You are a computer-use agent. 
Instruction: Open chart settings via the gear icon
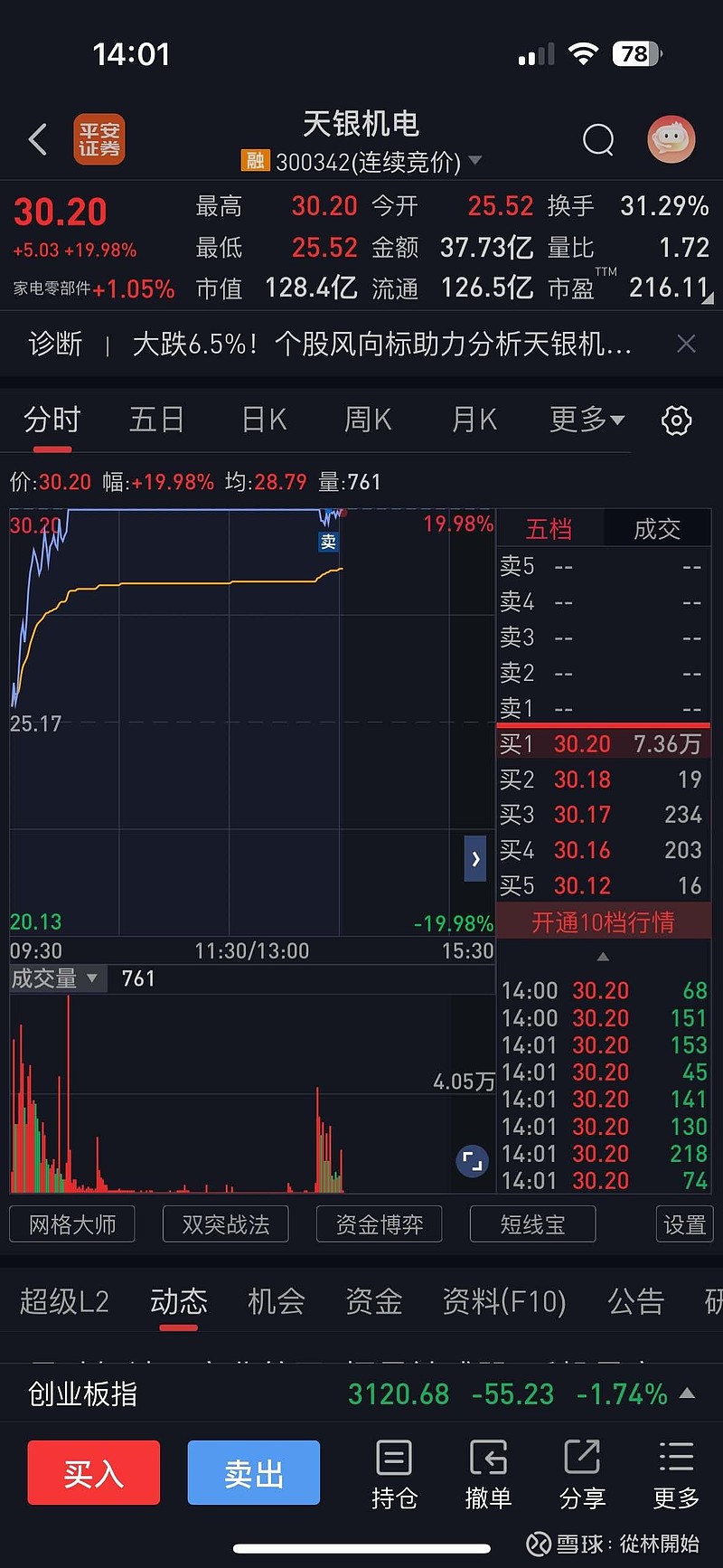click(676, 420)
